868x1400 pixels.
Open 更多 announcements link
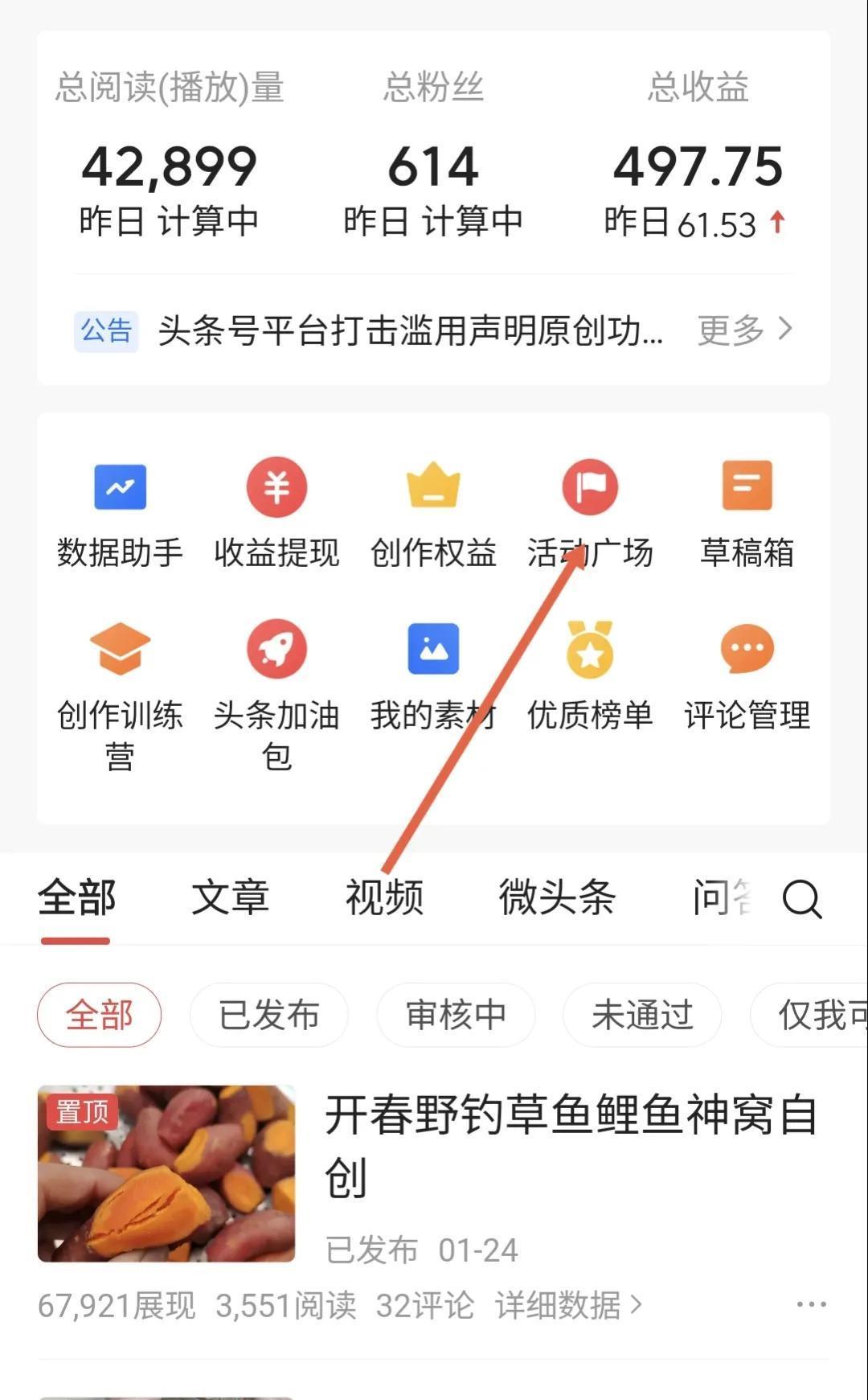[x=745, y=330]
